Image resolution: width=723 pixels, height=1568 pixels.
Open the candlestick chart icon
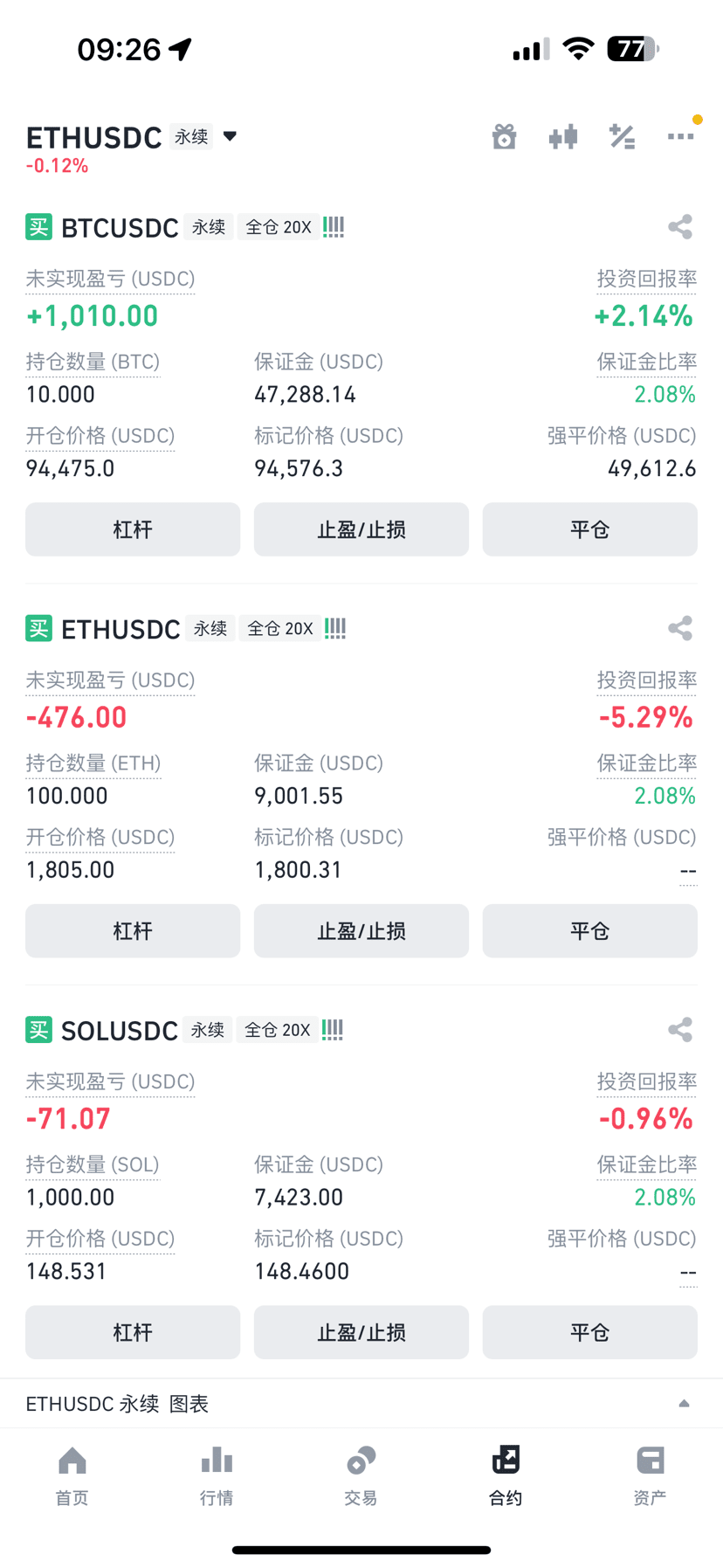pyautogui.click(x=563, y=136)
